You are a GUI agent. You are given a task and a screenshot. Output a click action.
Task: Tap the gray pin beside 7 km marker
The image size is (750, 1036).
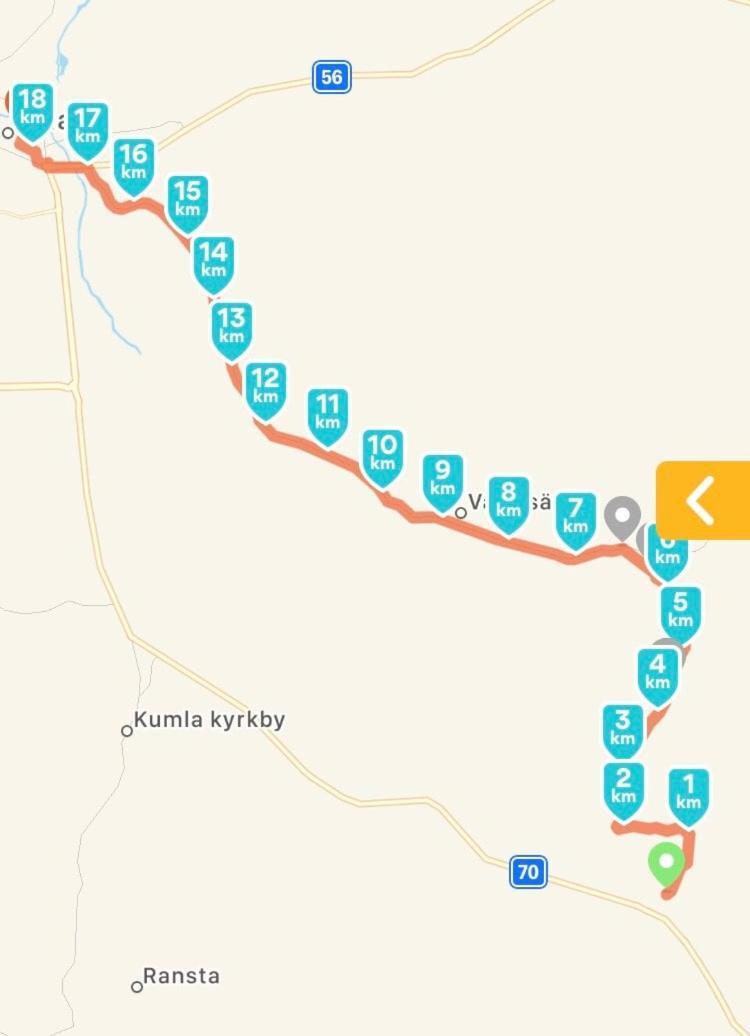point(622,517)
